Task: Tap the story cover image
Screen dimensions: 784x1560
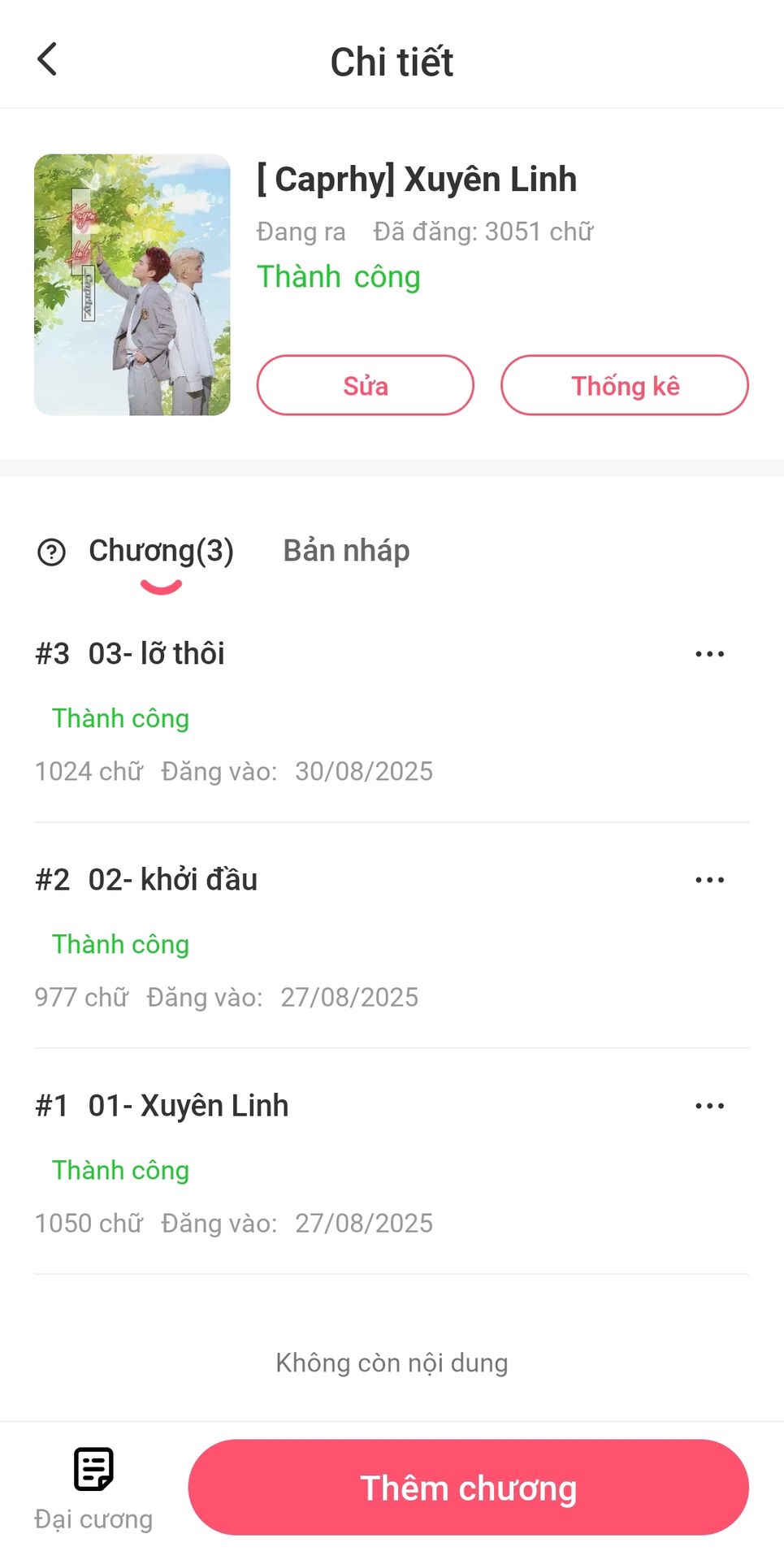Action: (132, 285)
